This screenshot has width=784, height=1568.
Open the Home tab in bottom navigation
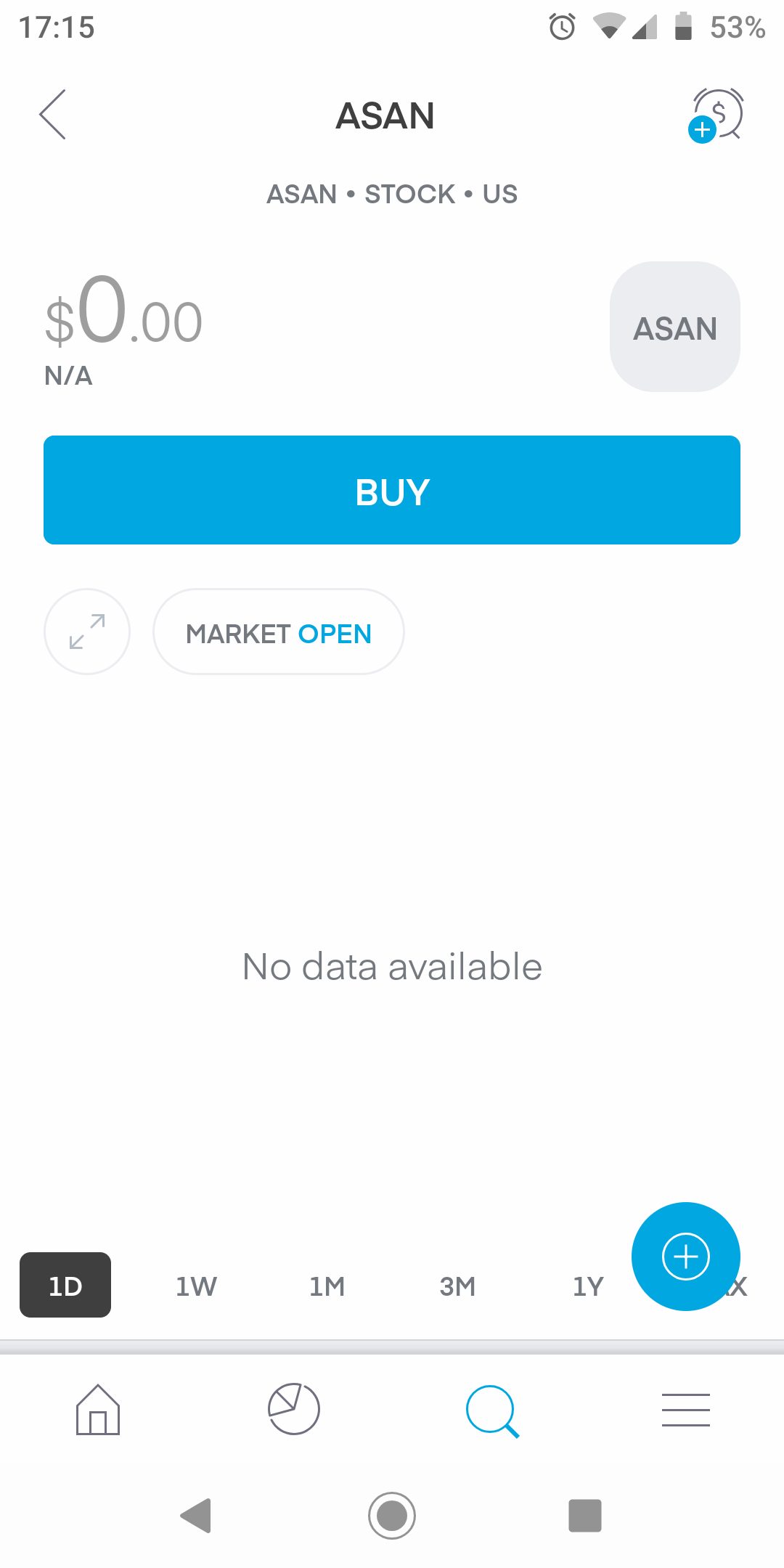tap(98, 1410)
